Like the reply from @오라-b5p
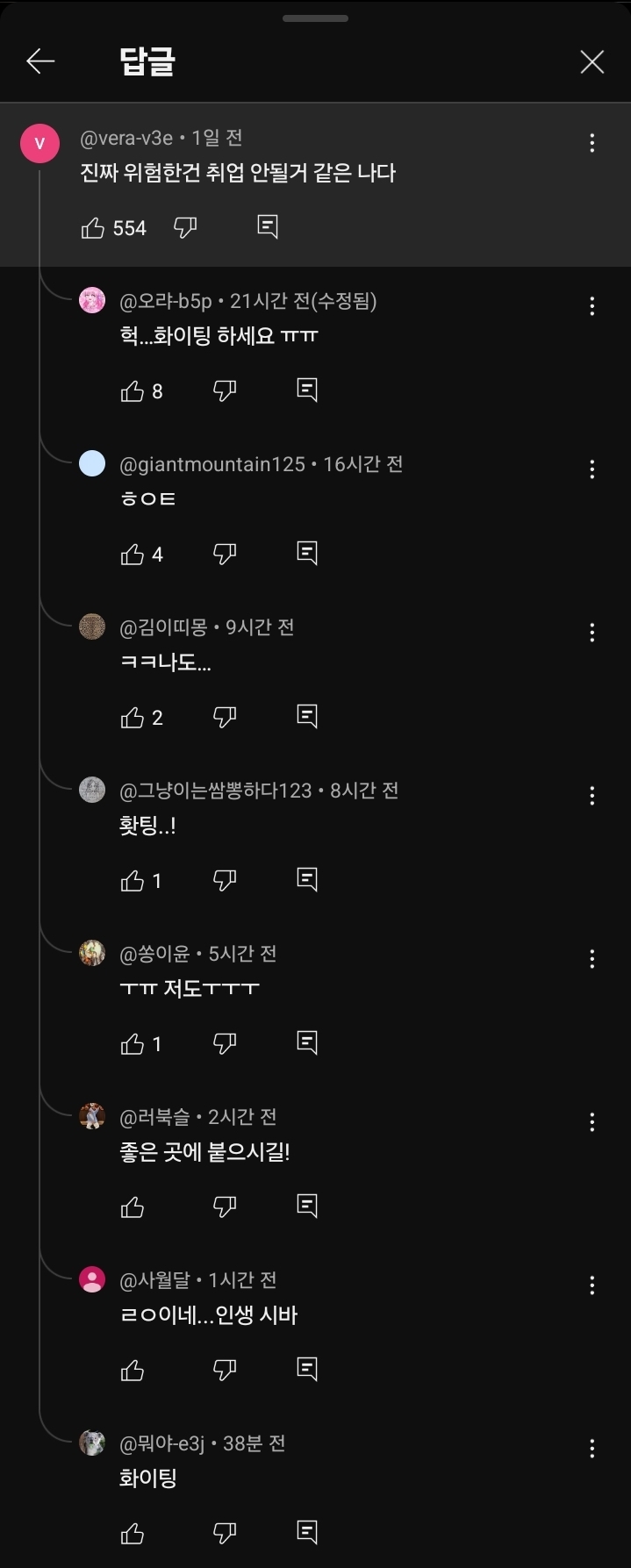The width and height of the screenshot is (631, 1568). 133,391
